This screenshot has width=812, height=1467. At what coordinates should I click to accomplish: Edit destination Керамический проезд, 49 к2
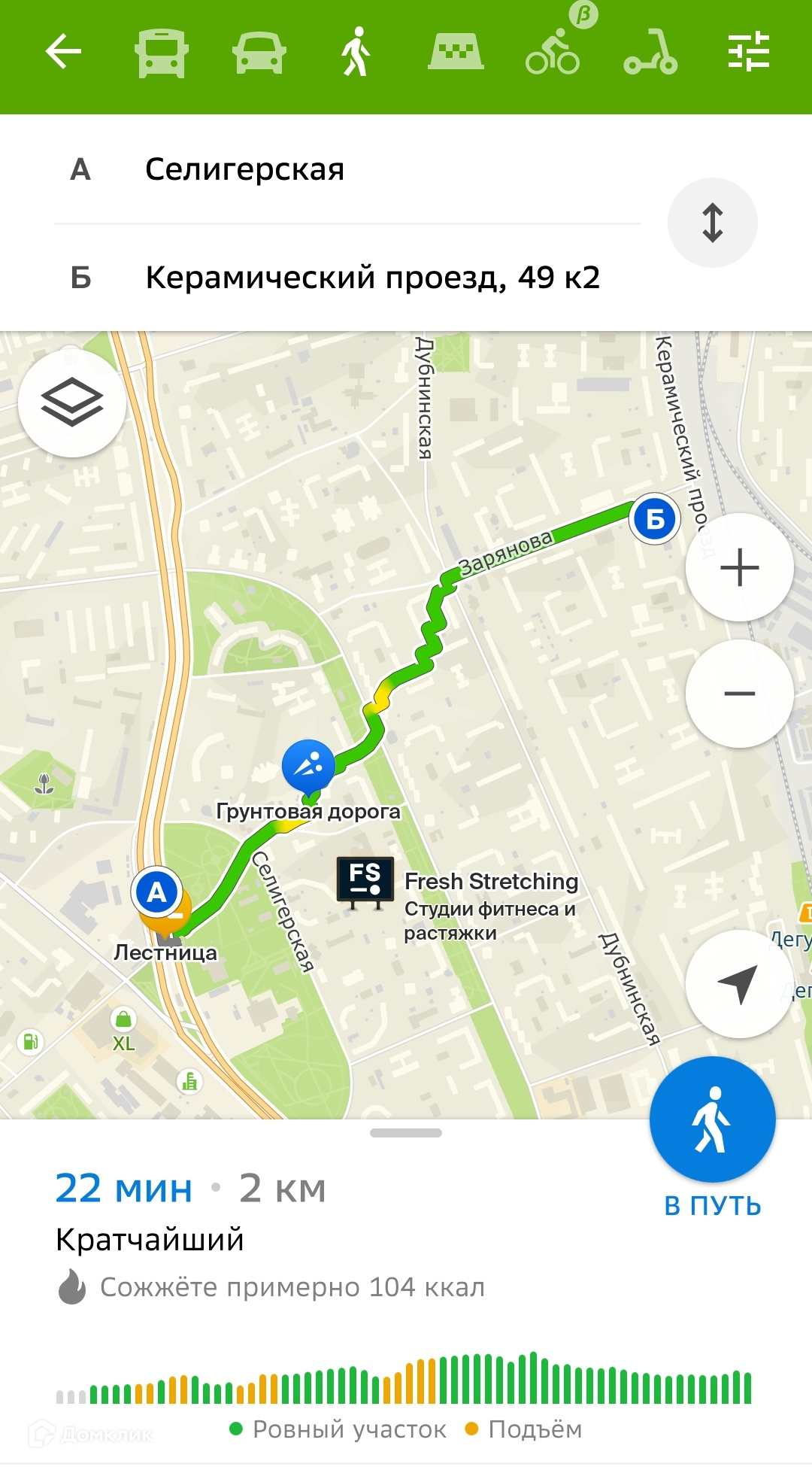pos(372,278)
